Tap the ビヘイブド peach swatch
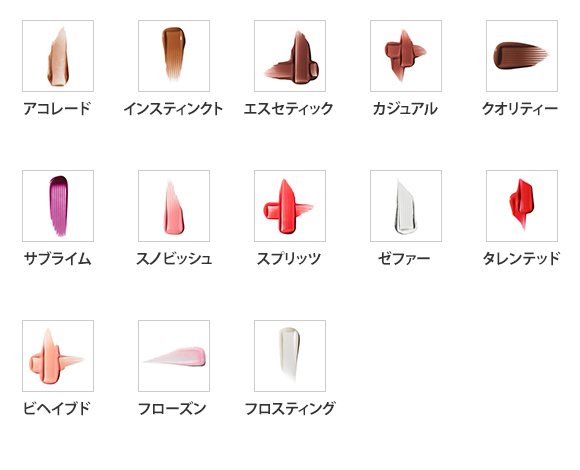This screenshot has height=470, width=580. tap(58, 356)
